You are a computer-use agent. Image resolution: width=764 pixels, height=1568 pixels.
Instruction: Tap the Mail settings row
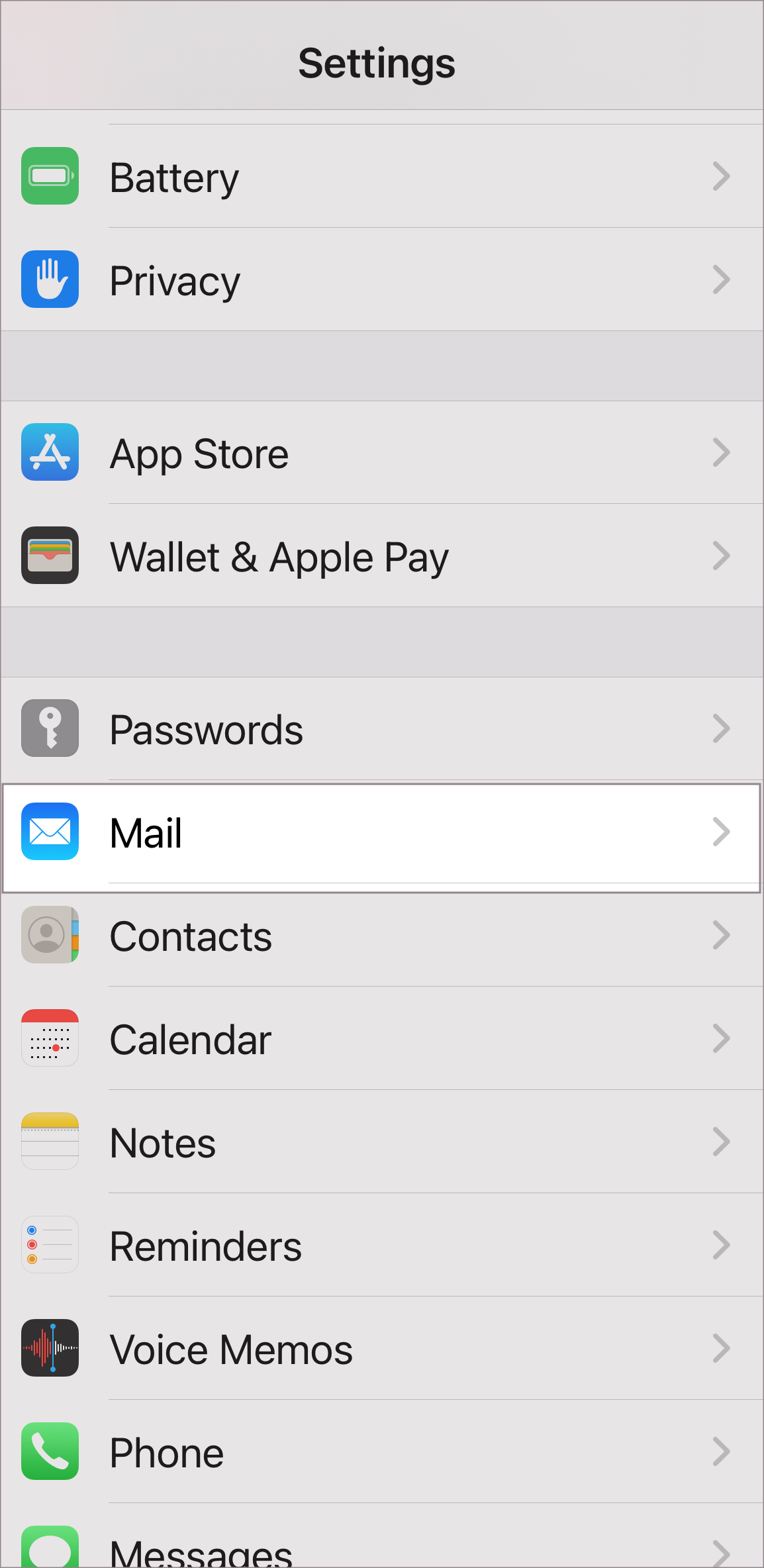coord(381,832)
